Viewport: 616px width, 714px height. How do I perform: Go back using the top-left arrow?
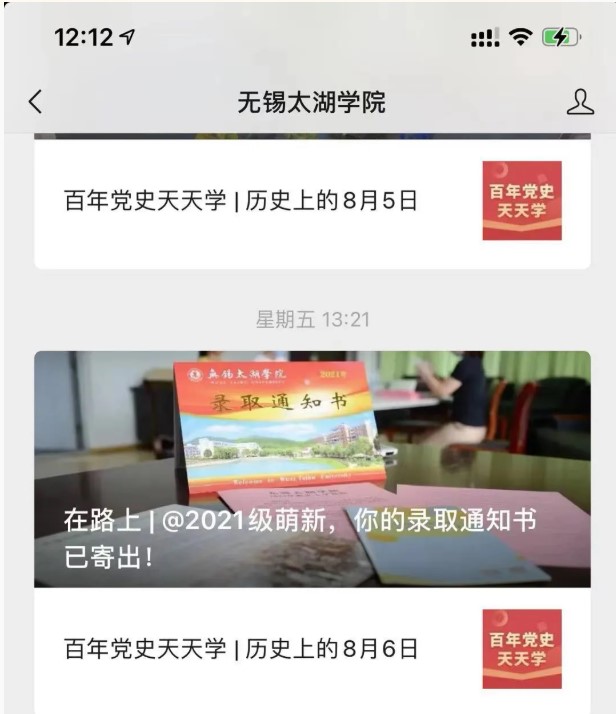click(35, 102)
